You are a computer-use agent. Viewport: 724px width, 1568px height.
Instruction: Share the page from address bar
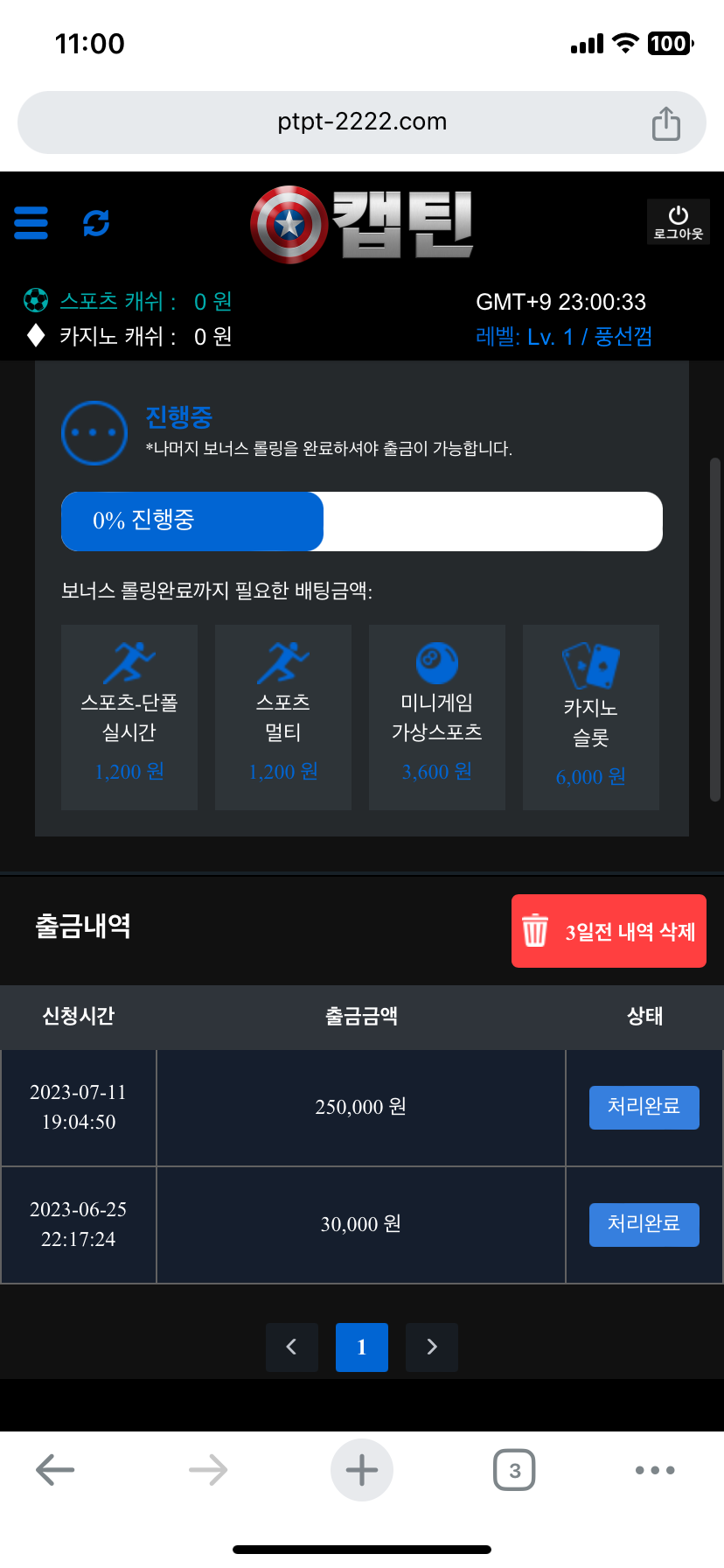point(665,123)
